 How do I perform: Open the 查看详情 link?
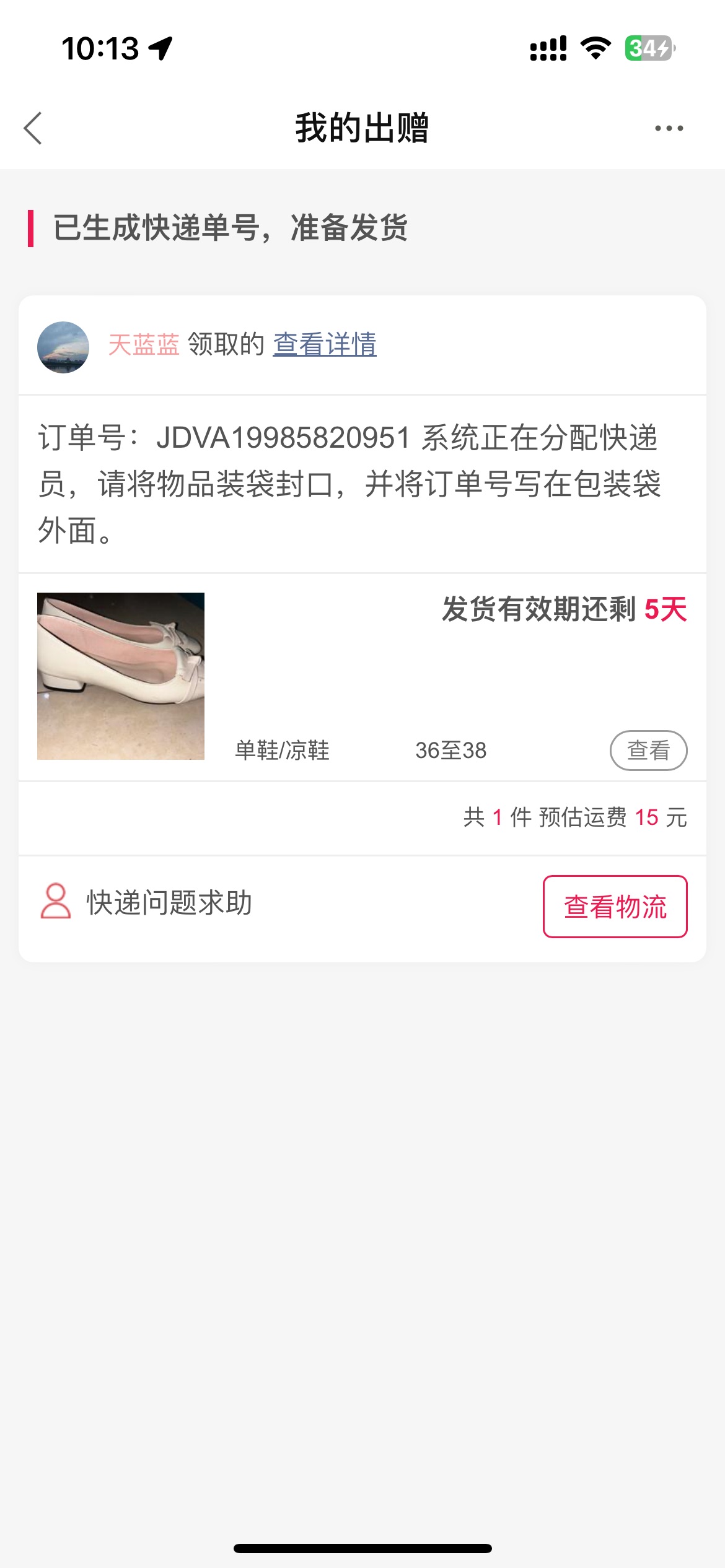click(x=325, y=344)
